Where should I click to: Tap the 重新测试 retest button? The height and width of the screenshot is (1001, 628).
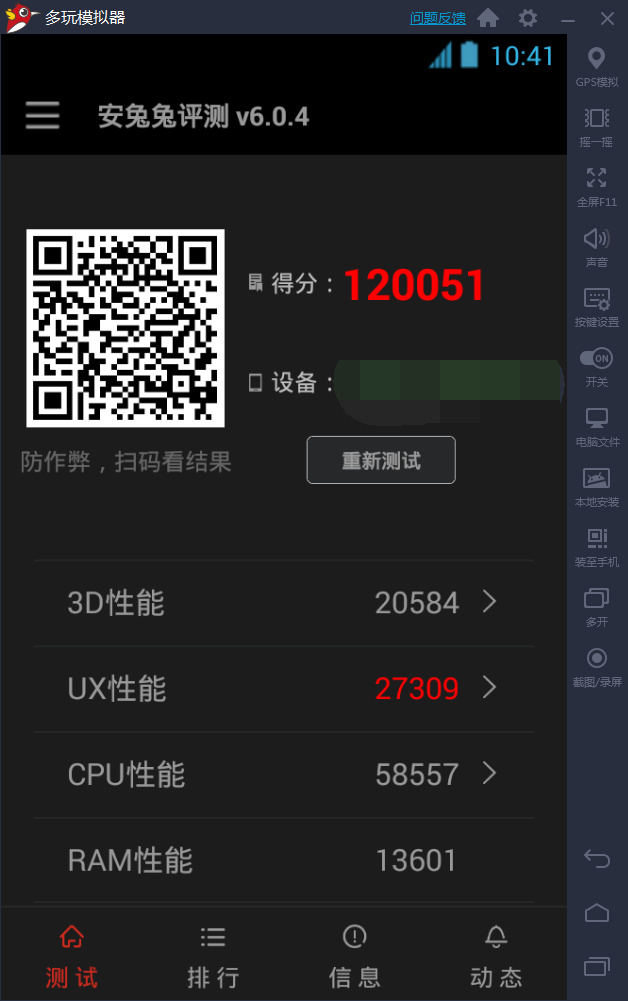(381, 461)
